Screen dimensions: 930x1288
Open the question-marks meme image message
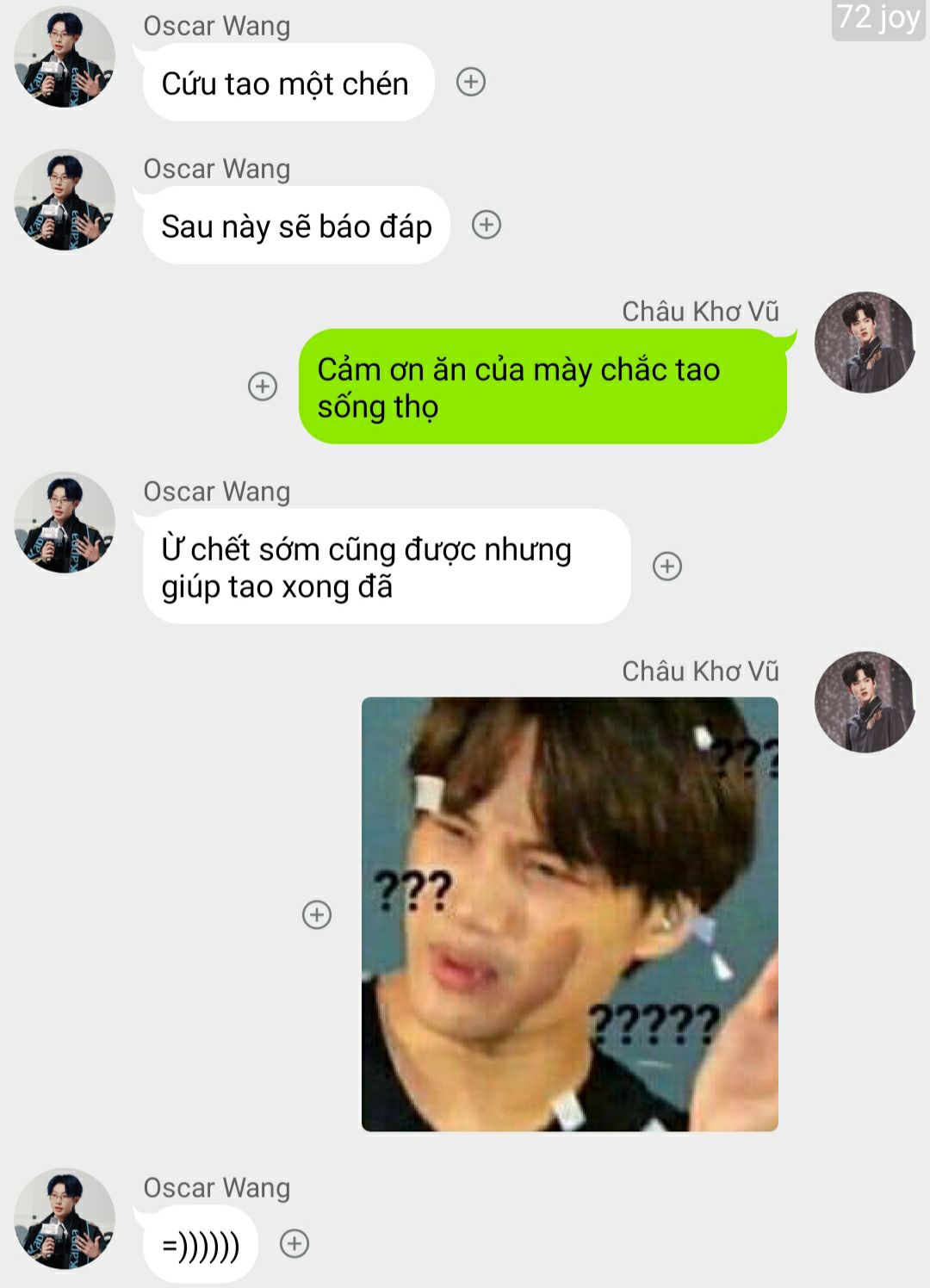click(570, 914)
